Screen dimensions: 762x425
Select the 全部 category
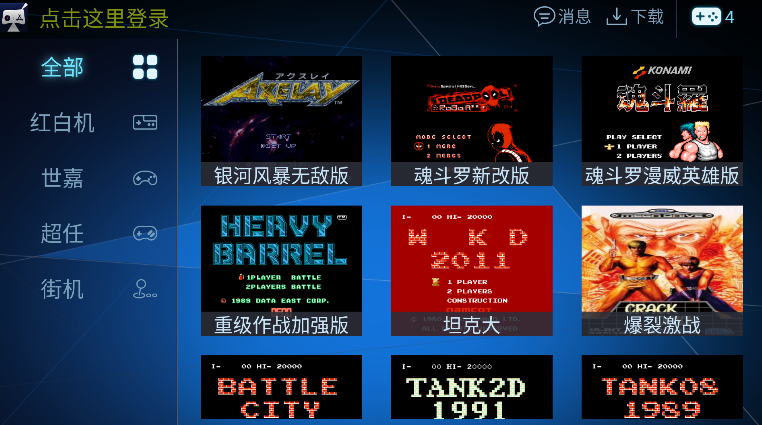click(x=62, y=67)
